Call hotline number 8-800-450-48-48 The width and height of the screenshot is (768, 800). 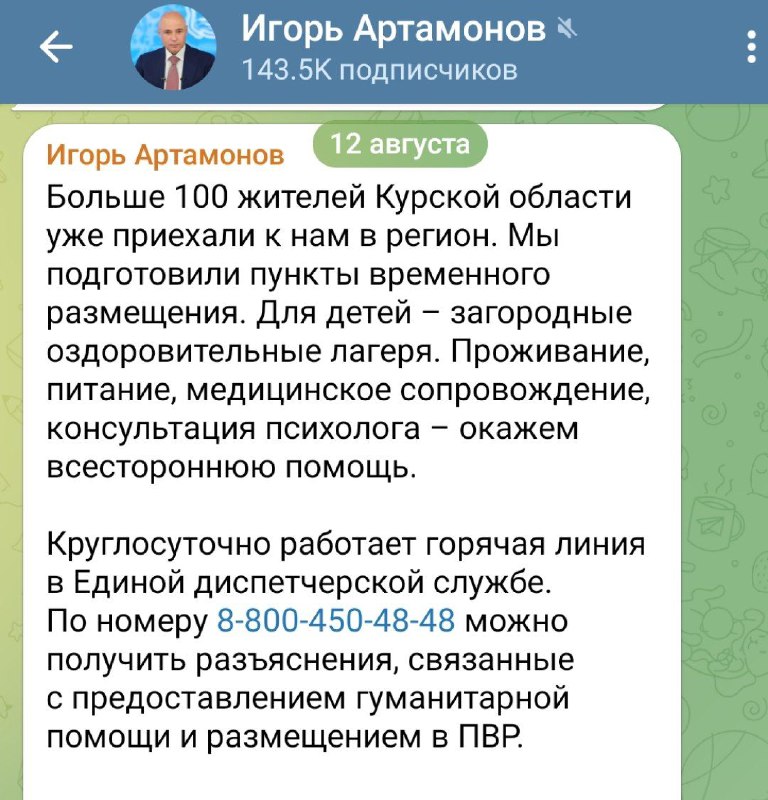(336, 620)
